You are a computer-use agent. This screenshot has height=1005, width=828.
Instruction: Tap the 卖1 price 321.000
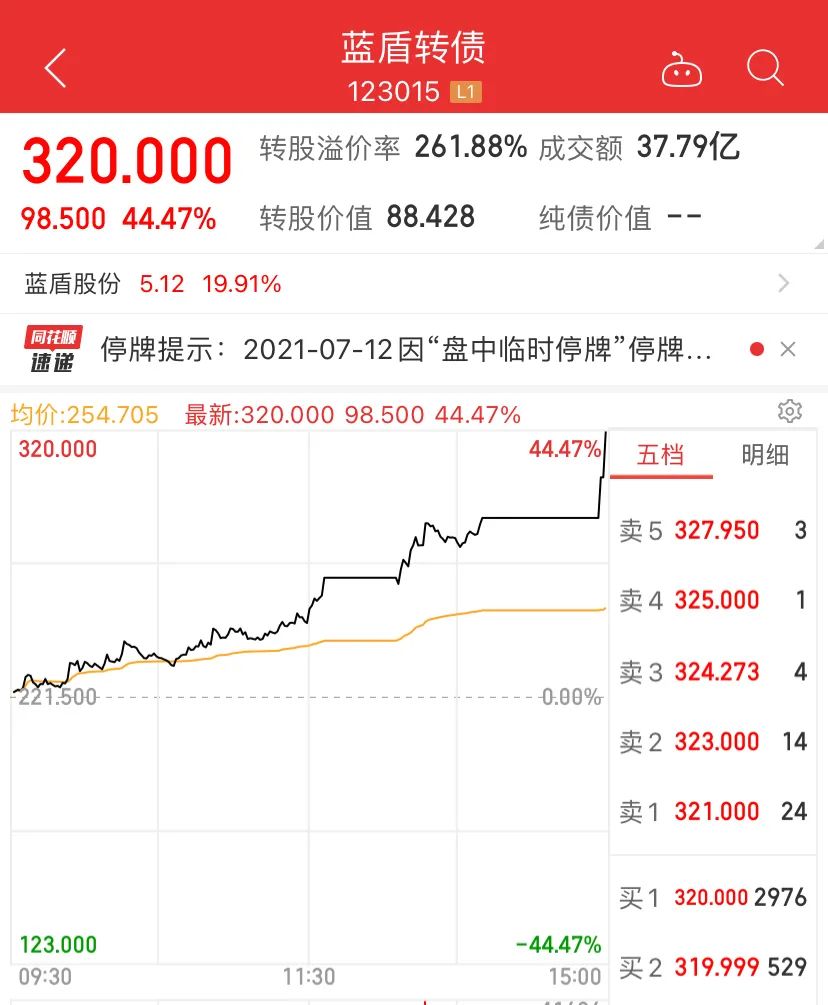(716, 812)
